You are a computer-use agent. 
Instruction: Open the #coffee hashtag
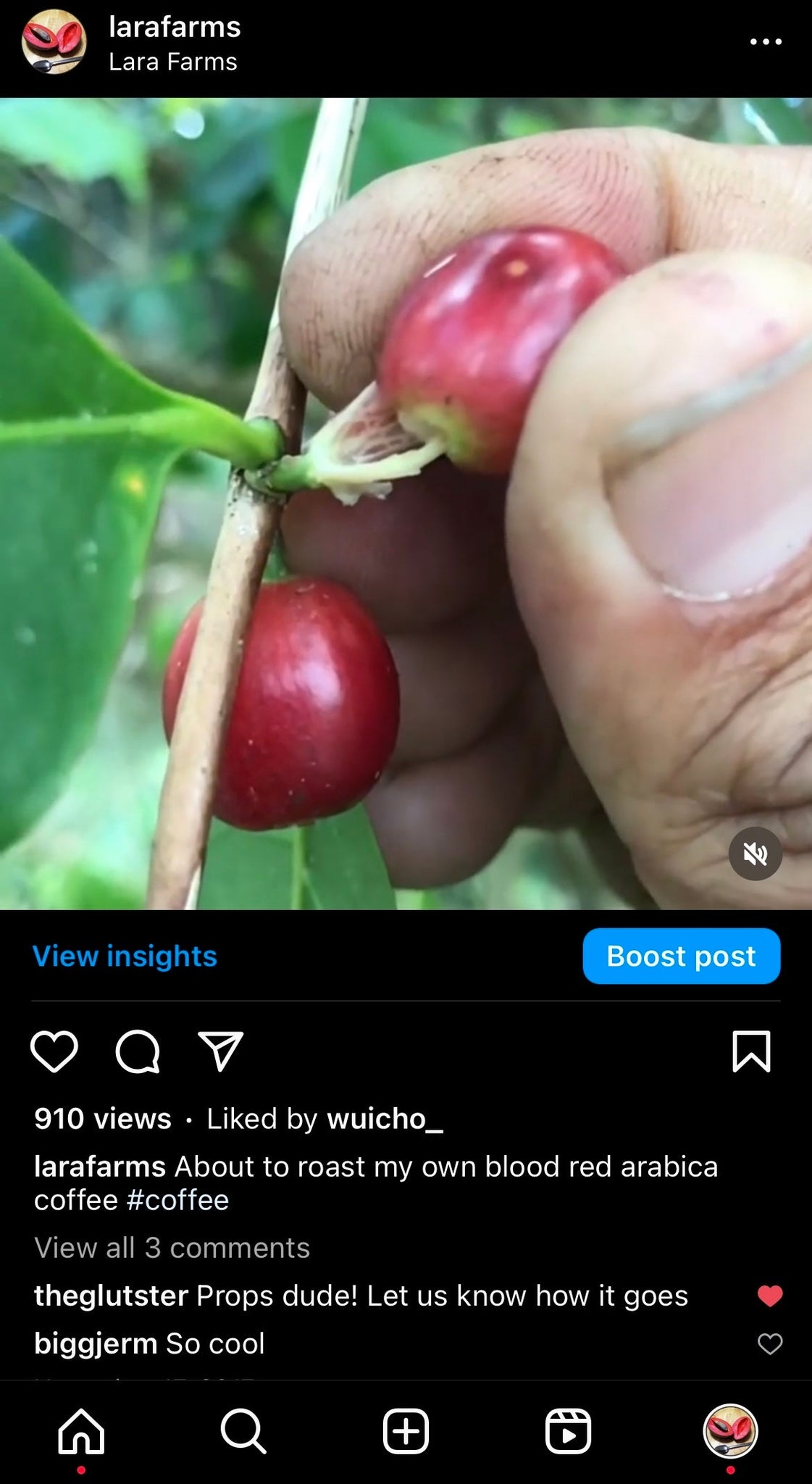coord(177,1201)
